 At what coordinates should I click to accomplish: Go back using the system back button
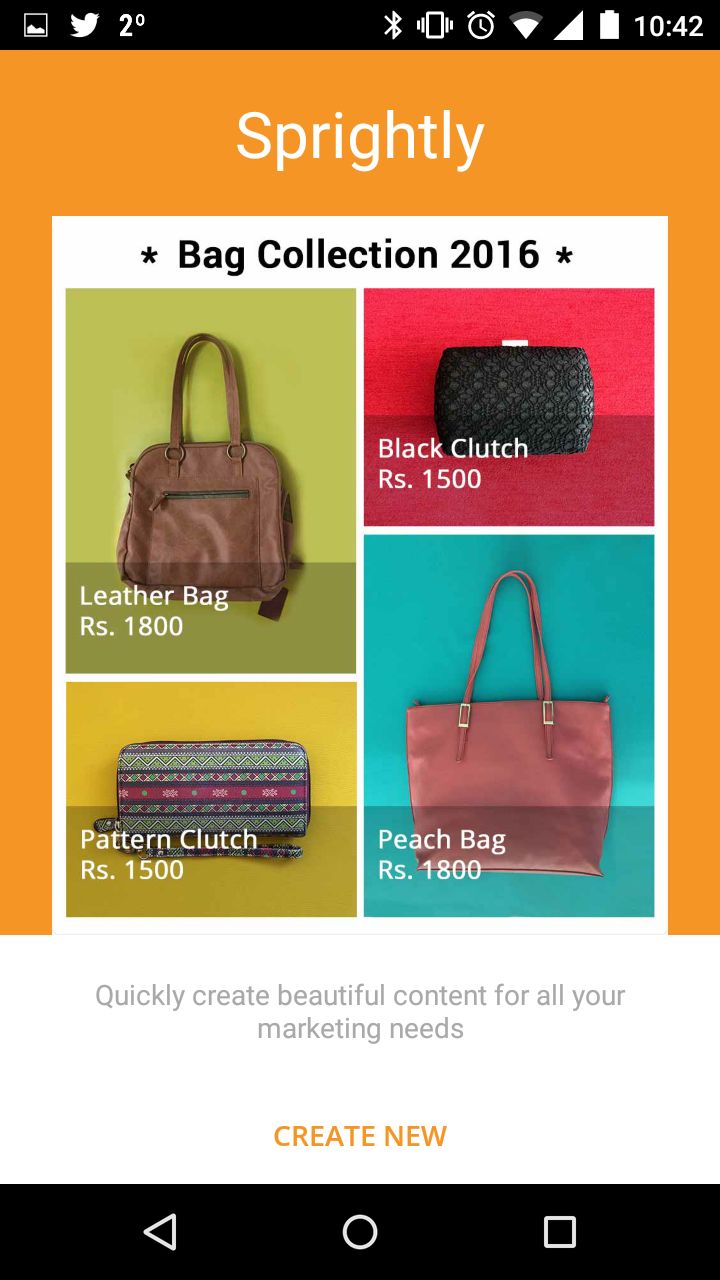160,1232
